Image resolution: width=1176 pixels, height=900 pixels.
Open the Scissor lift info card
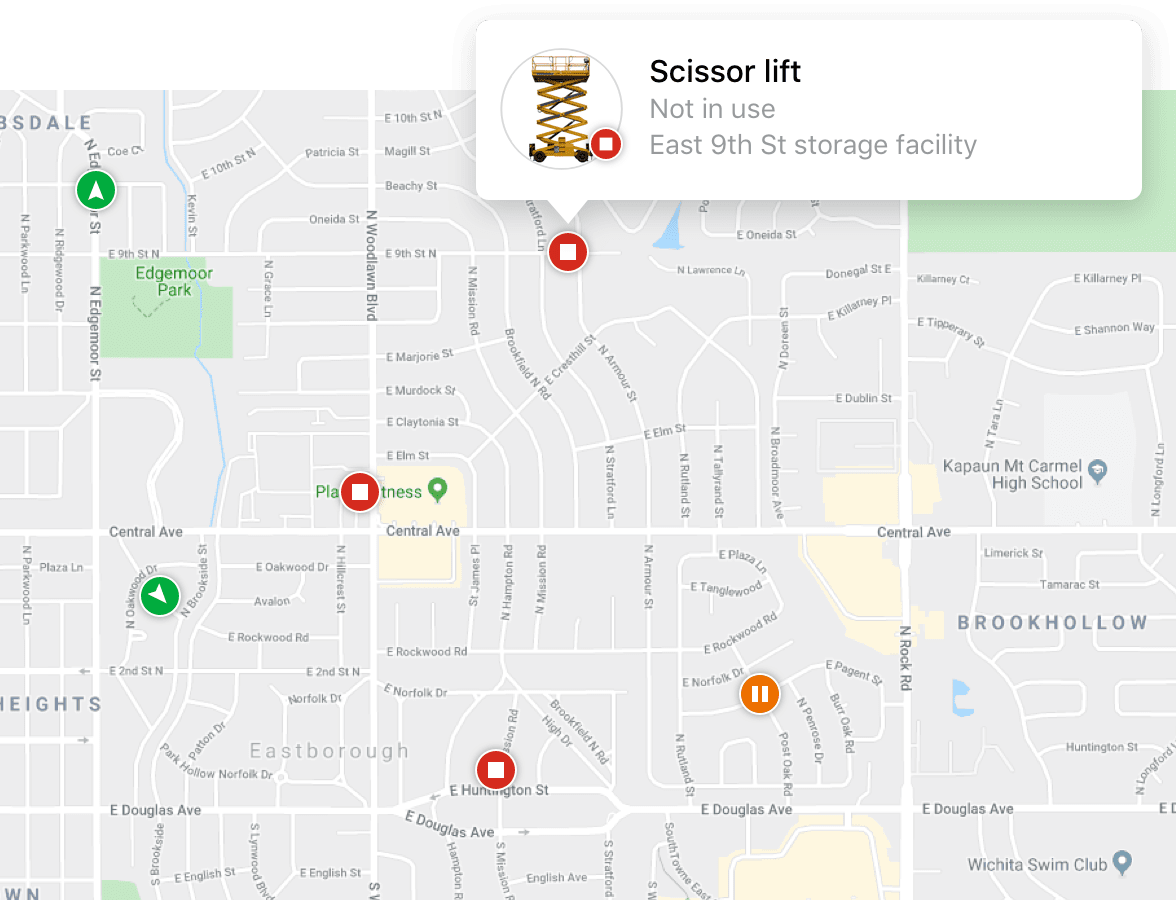808,110
